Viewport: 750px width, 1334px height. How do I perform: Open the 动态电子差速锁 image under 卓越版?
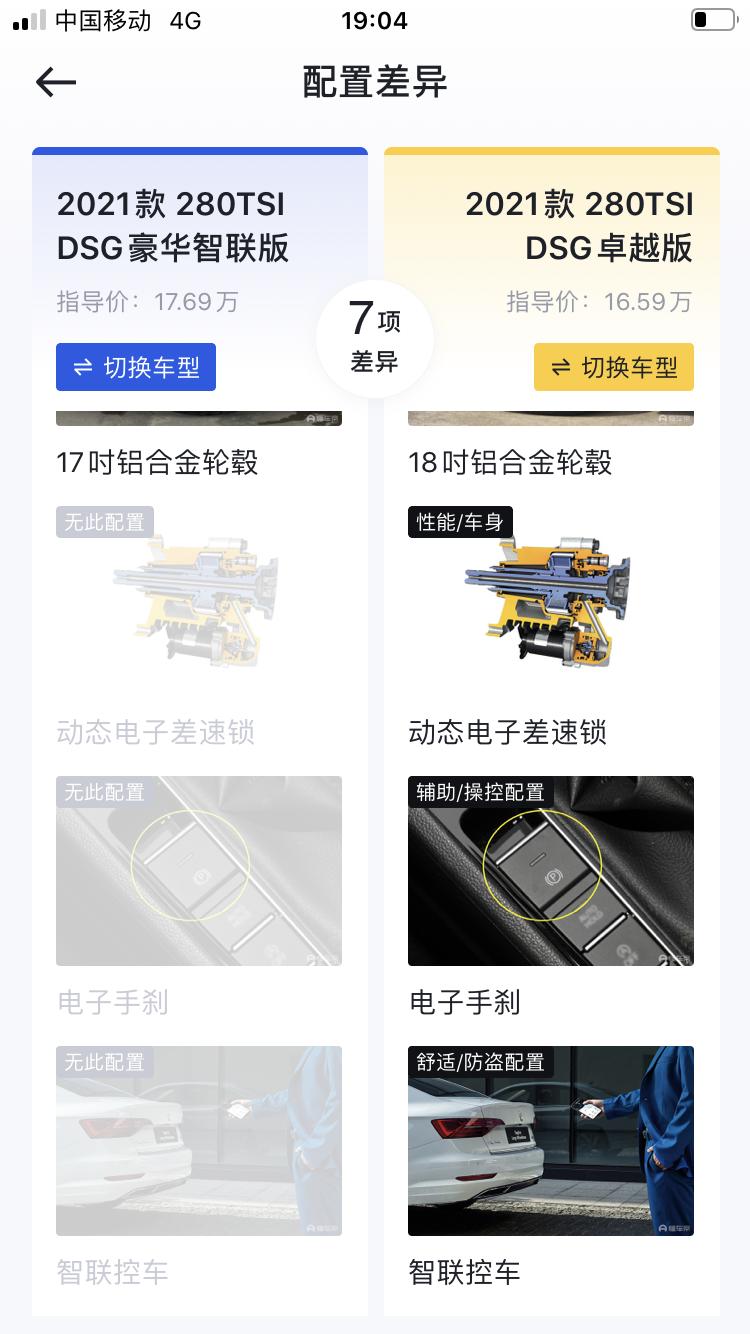click(x=551, y=601)
